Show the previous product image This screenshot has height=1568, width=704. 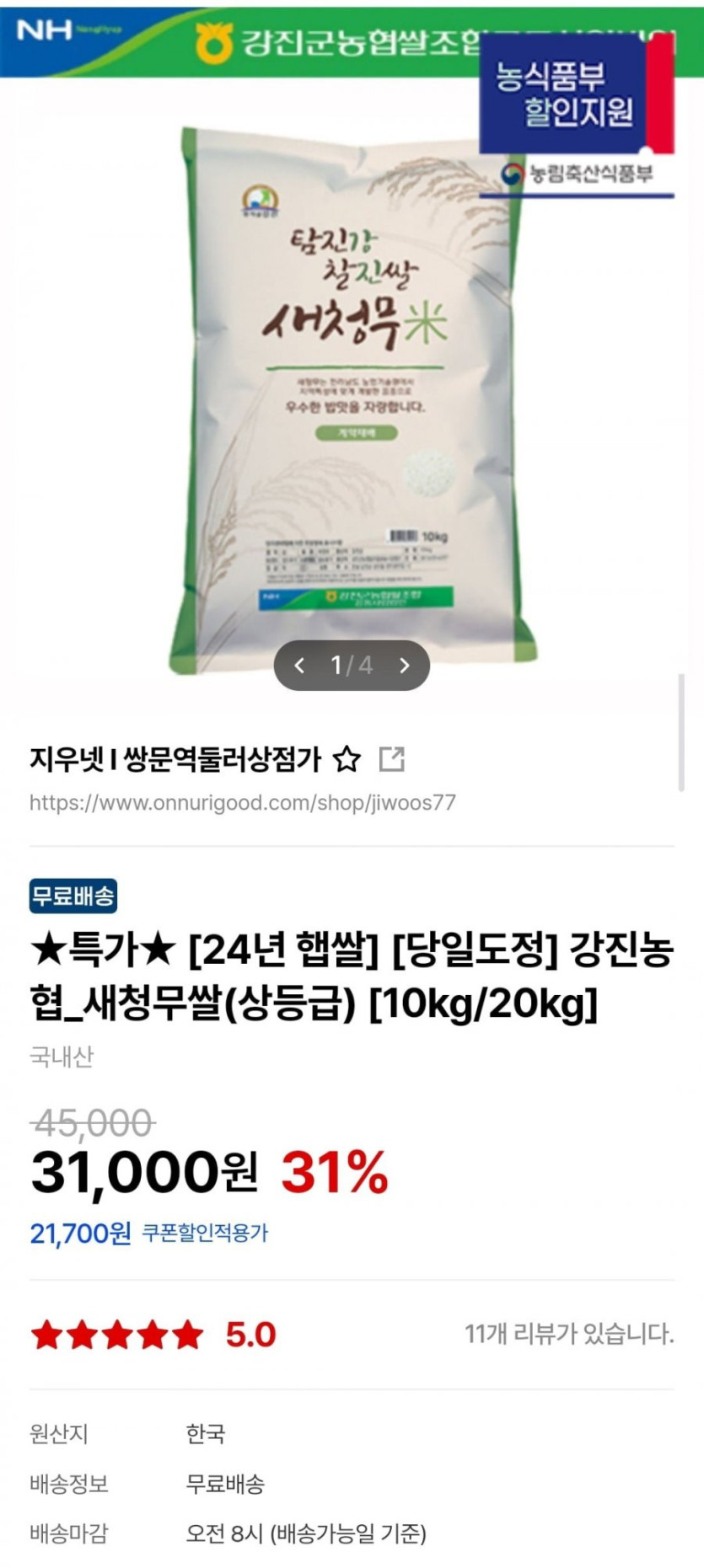[299, 666]
